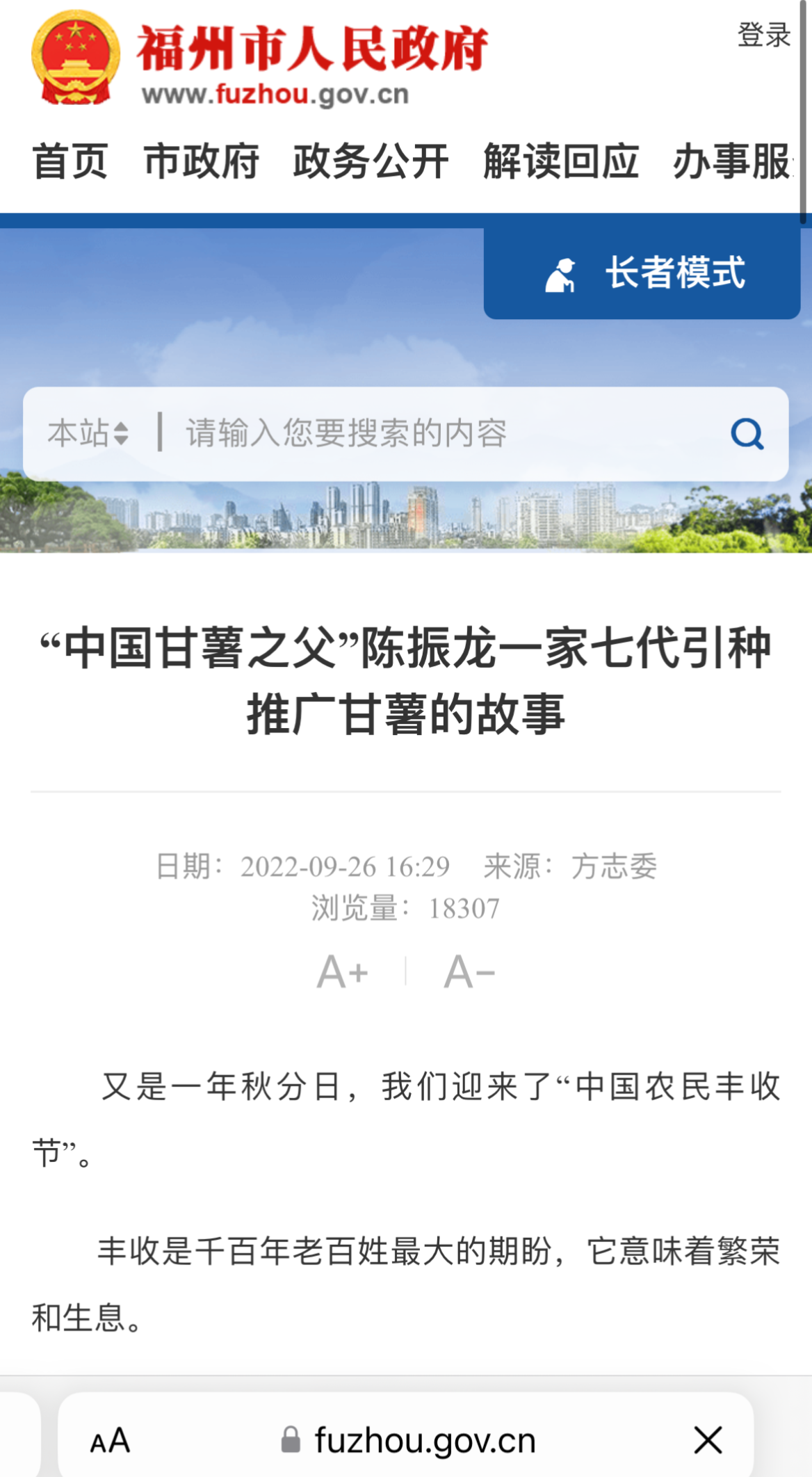Open the 解读回应 section
The width and height of the screenshot is (812, 1477).
pos(561,161)
